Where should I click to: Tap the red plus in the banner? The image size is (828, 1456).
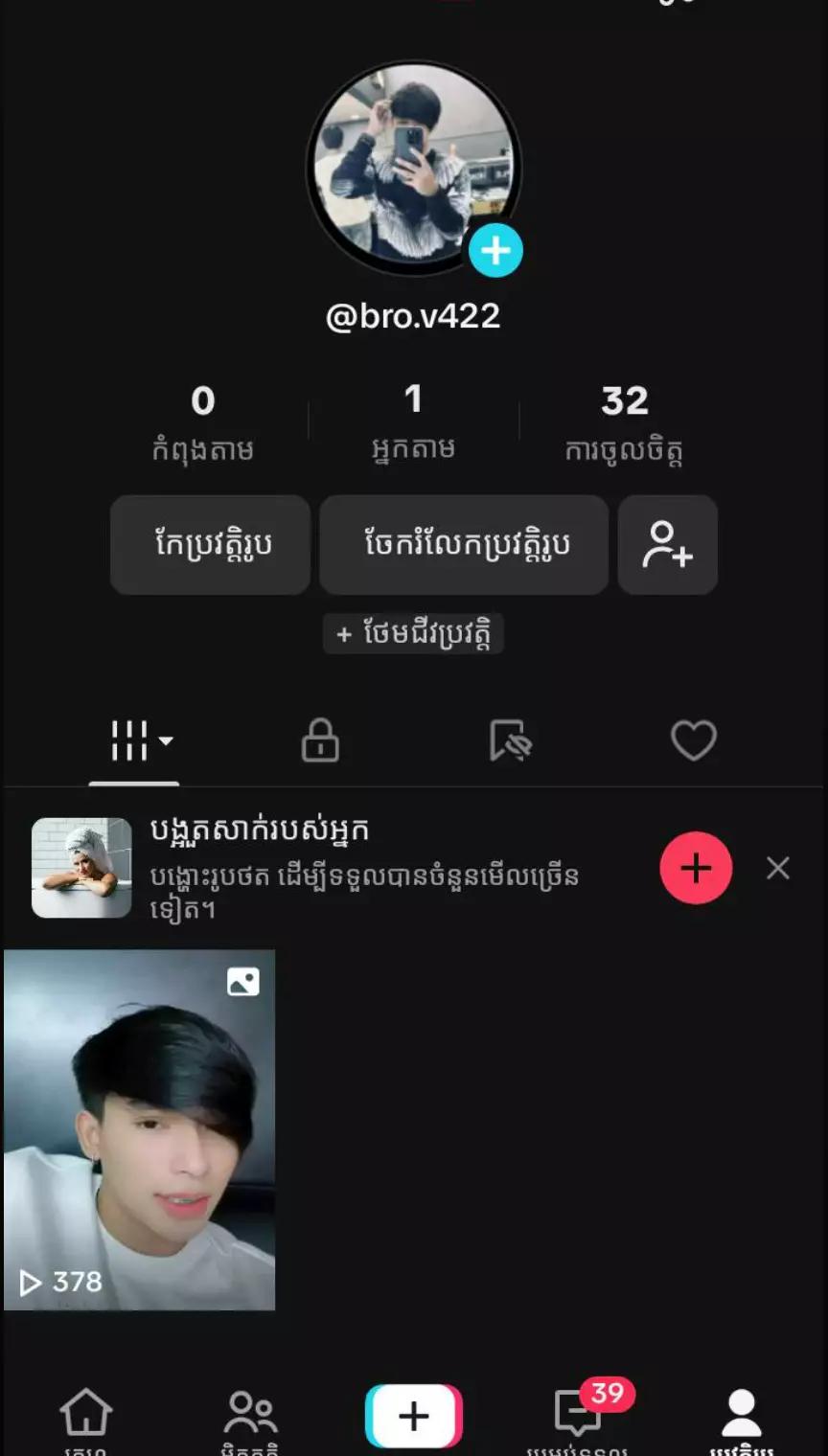tap(696, 868)
